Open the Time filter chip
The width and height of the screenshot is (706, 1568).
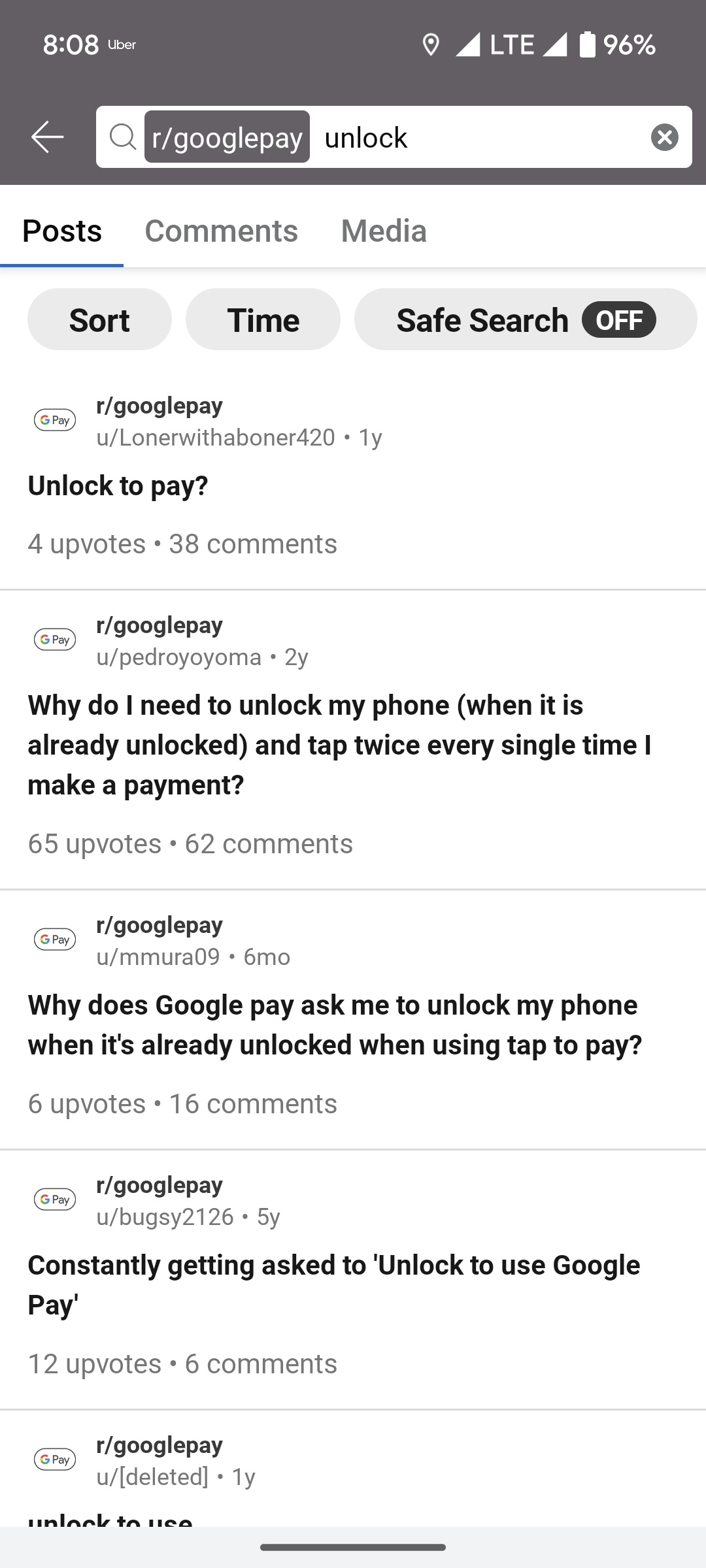pos(263,320)
